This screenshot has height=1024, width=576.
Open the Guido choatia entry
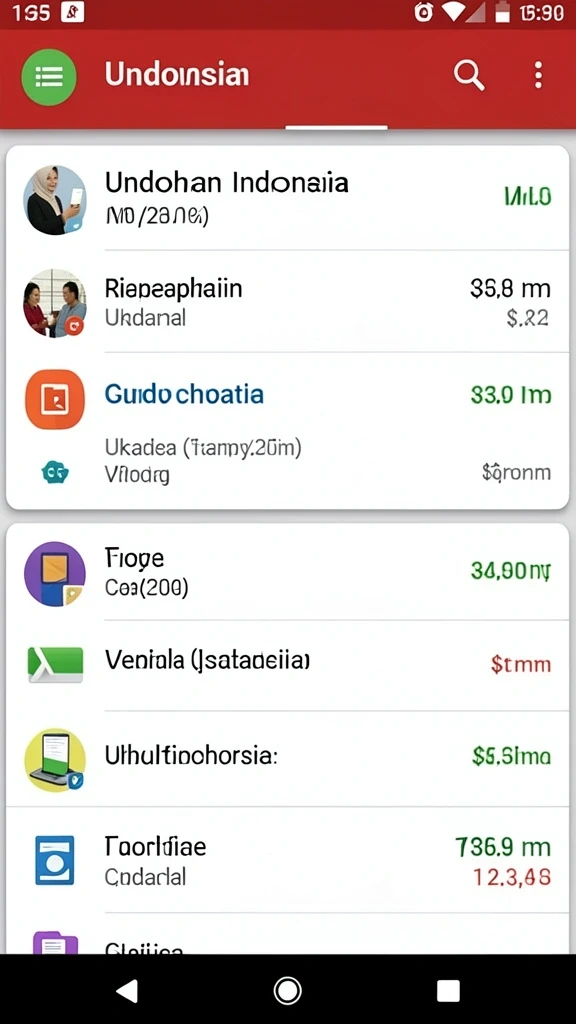(287, 396)
